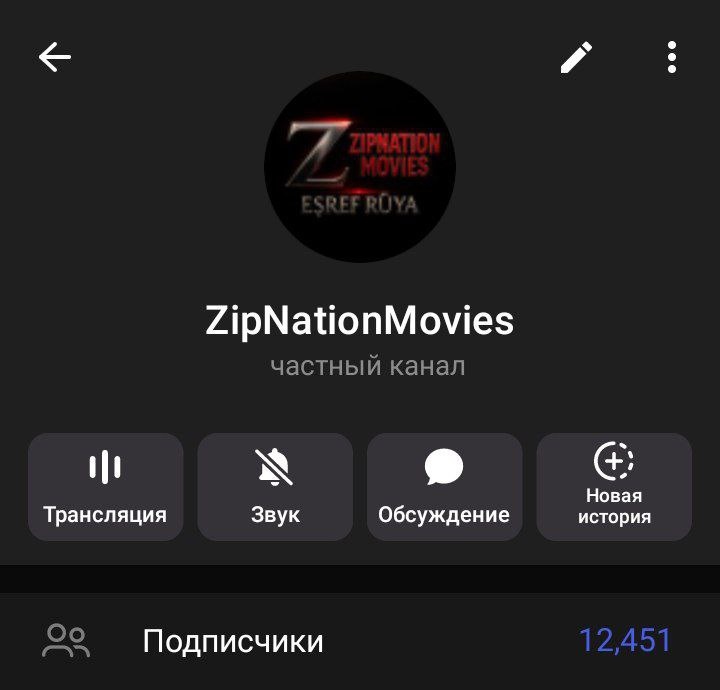Create a story via Новая история
Screen dimensions: 720x690
click(614, 486)
